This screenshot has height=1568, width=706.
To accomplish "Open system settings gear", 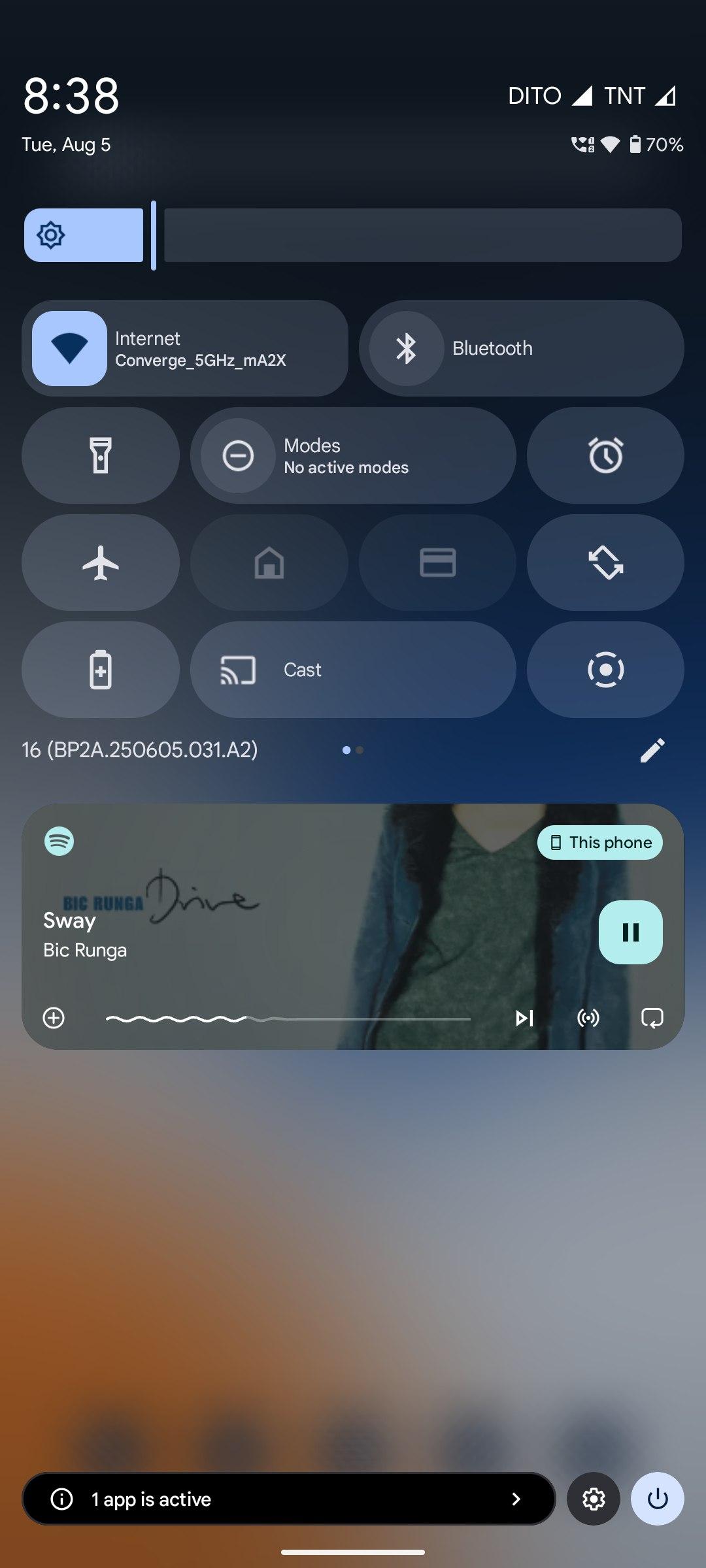I will point(594,1499).
